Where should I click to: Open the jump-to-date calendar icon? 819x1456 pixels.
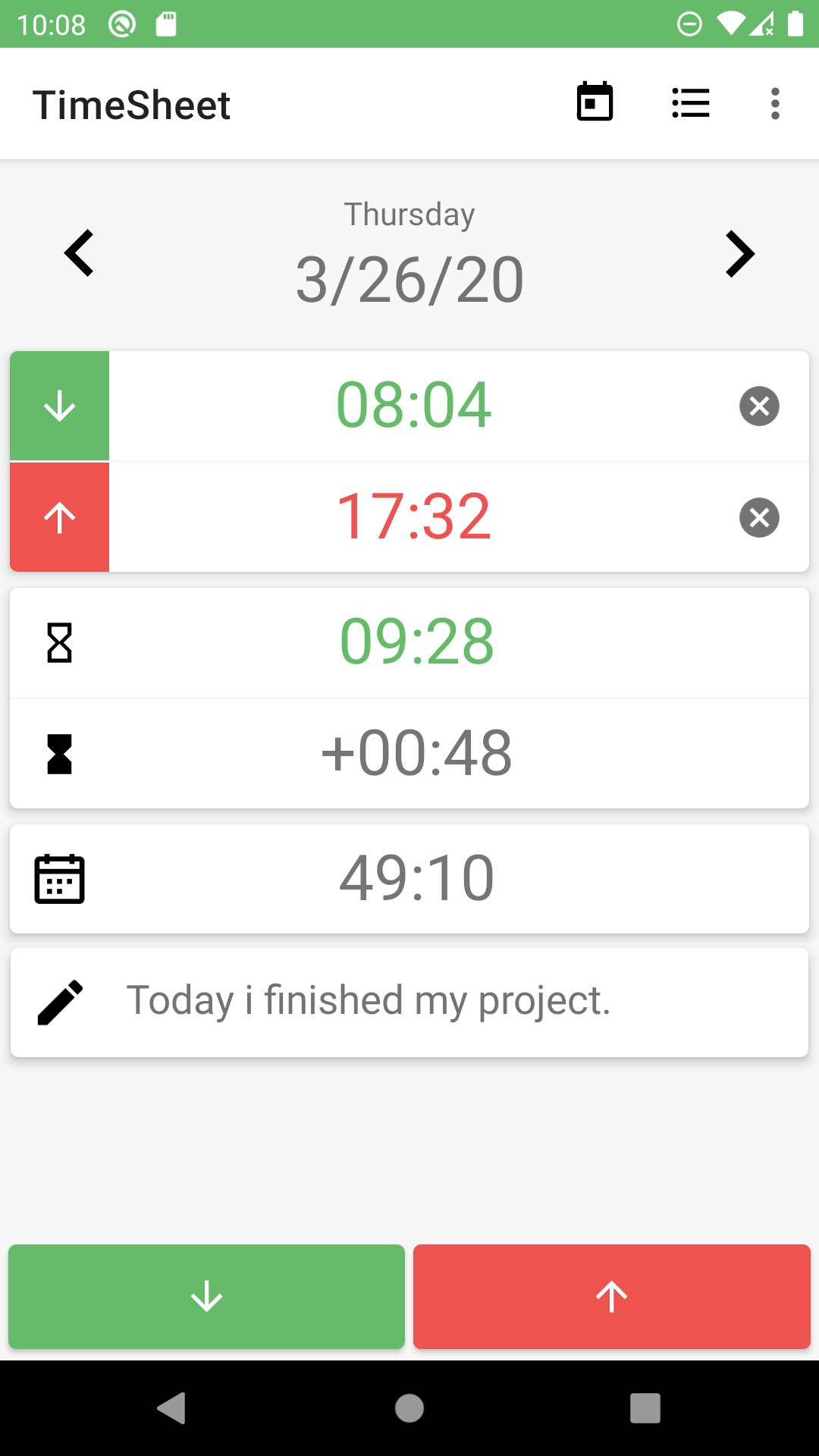(x=594, y=103)
